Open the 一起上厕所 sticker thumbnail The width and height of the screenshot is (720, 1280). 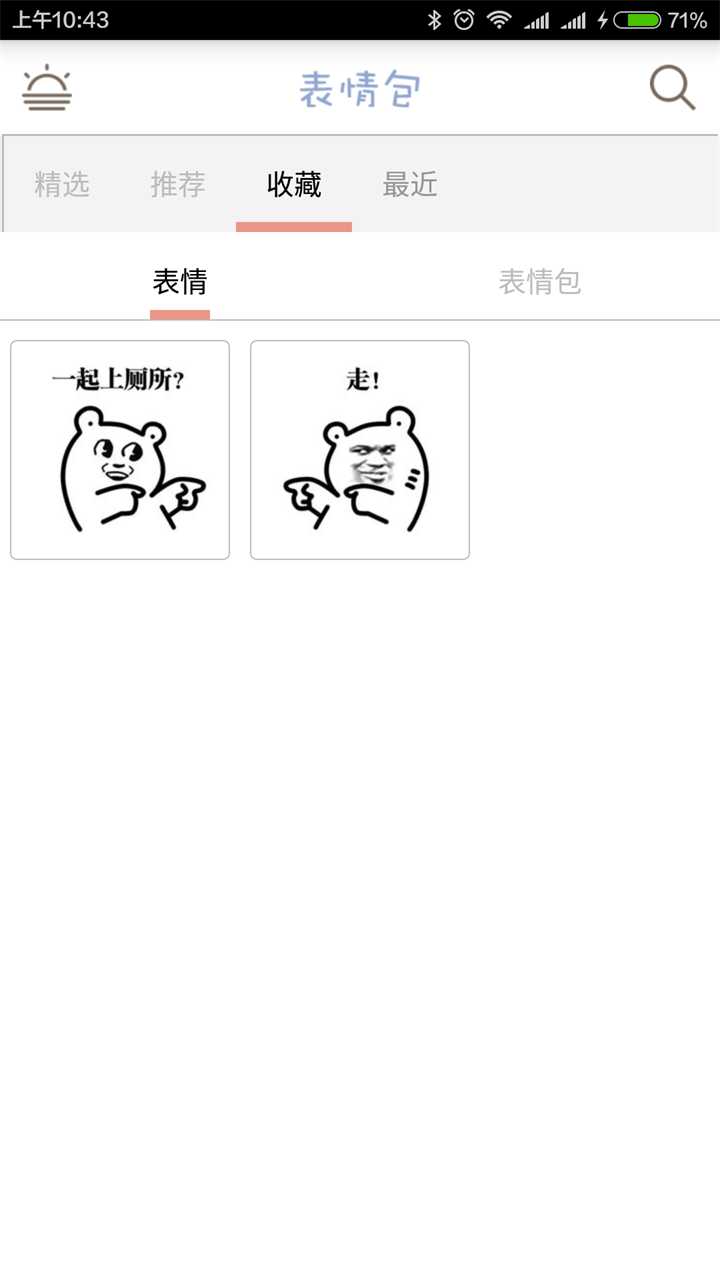(x=119, y=449)
